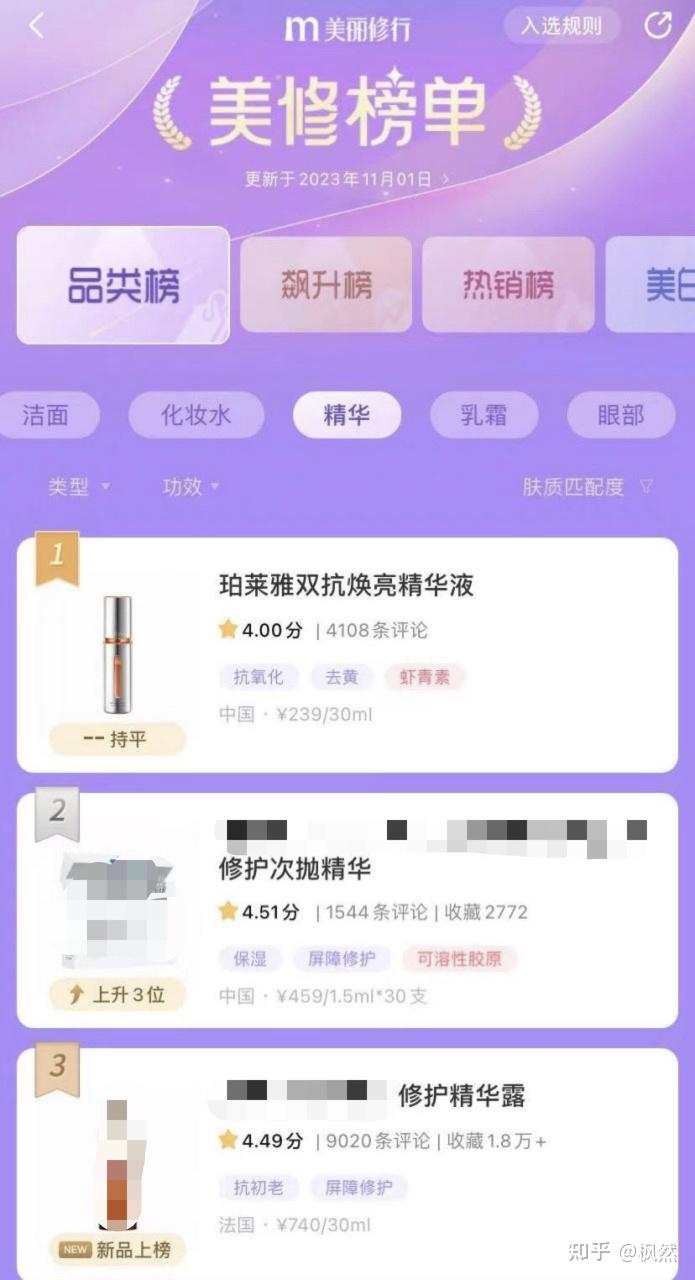Viewport: 695px width, 1280px height.
Task: Select the 品类榜 ranking tab
Action: [123, 286]
